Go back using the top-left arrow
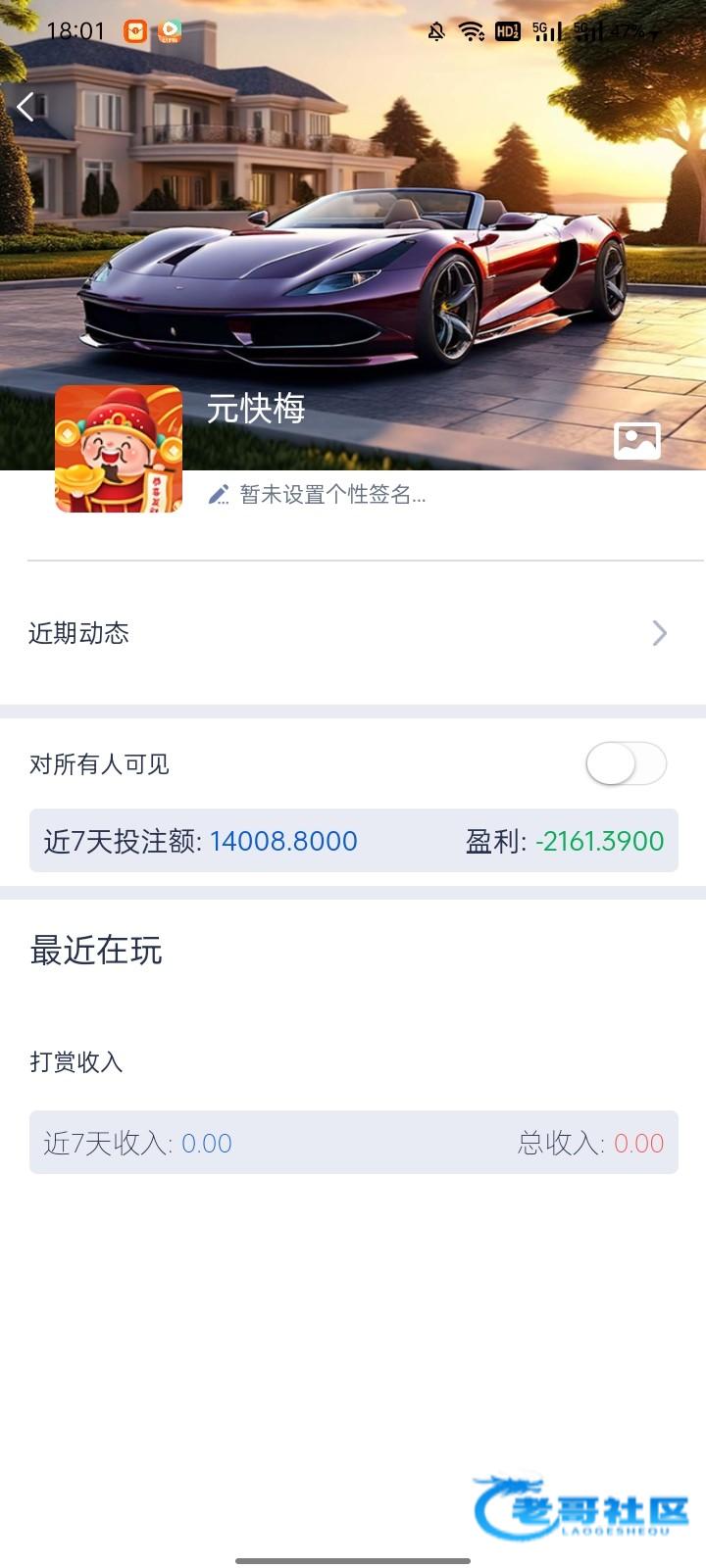706x1568 pixels. pyautogui.click(x=26, y=107)
